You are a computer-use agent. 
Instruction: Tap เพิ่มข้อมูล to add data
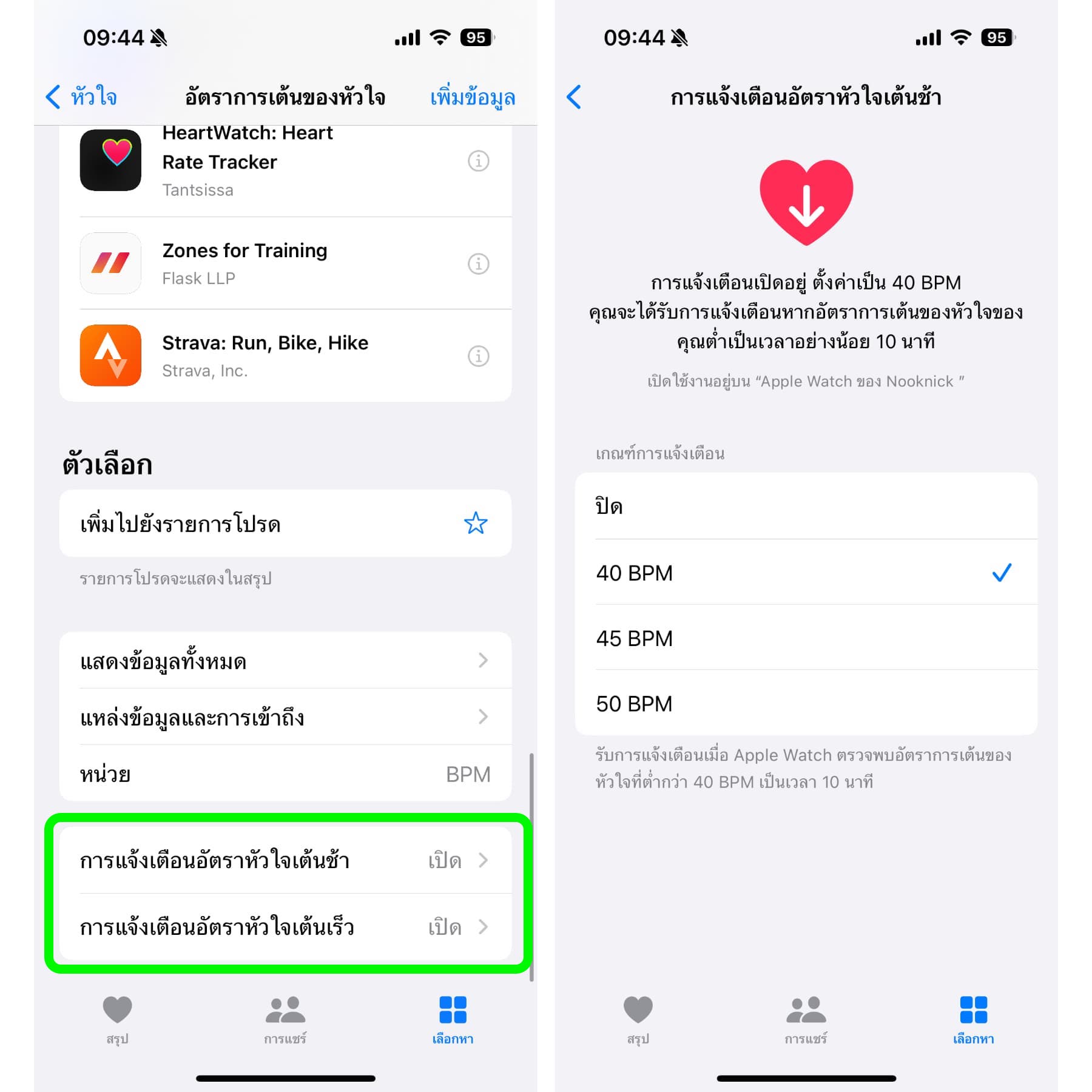tap(472, 97)
